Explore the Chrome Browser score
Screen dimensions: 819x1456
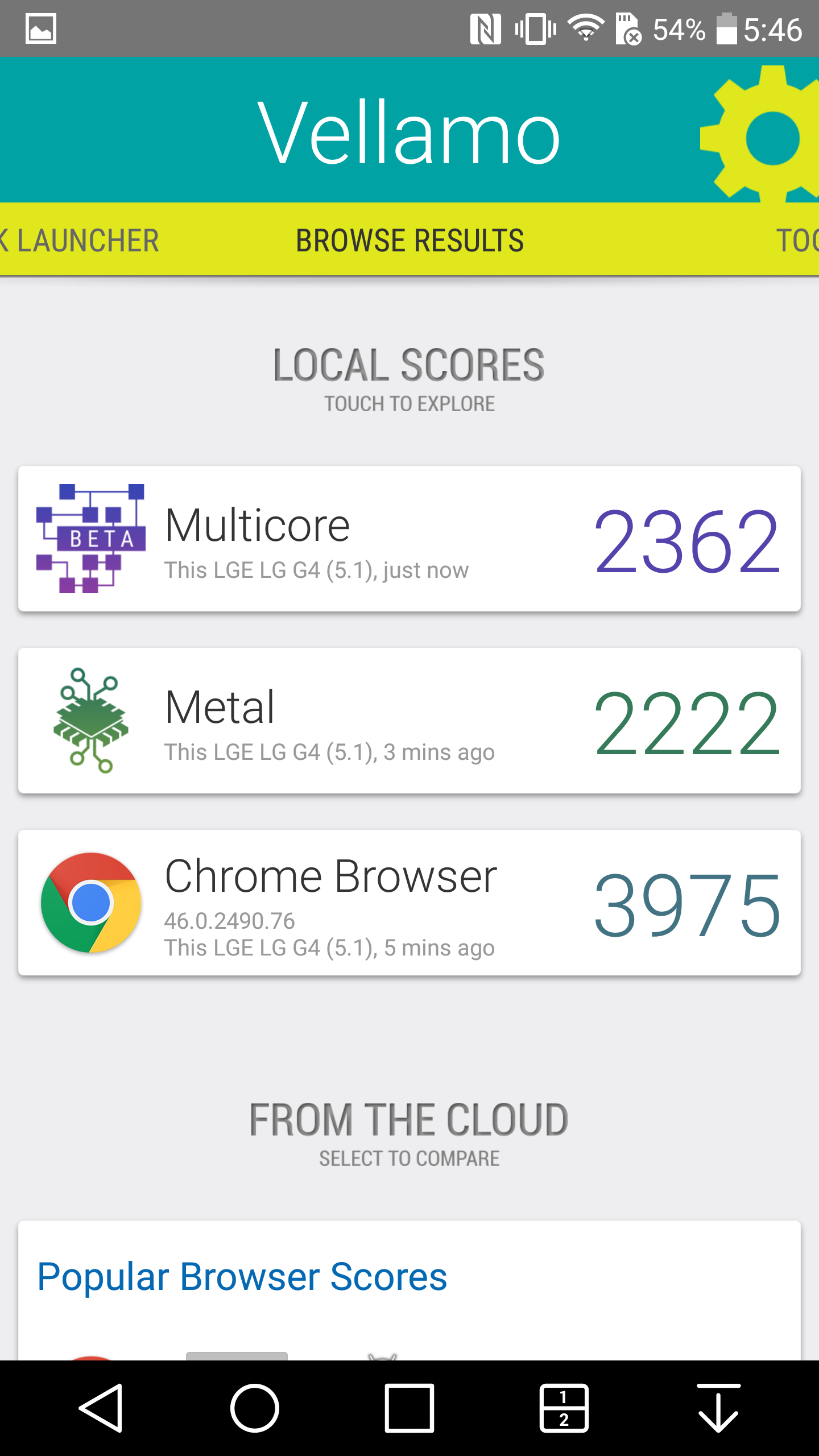tap(409, 903)
